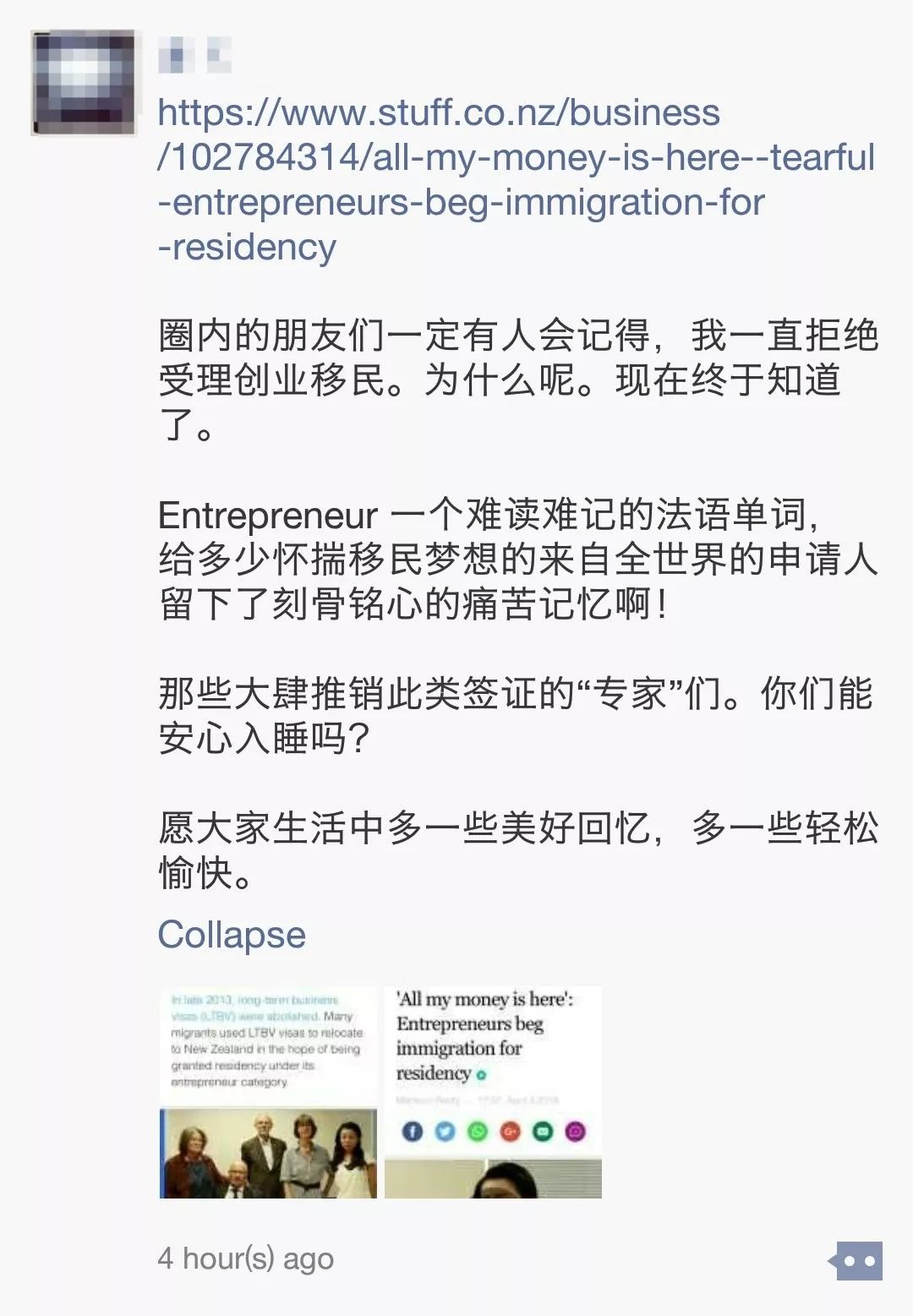Screen dimensions: 913x1316
Task: Visit the poster's profile via their avatar
Action: click(83, 82)
